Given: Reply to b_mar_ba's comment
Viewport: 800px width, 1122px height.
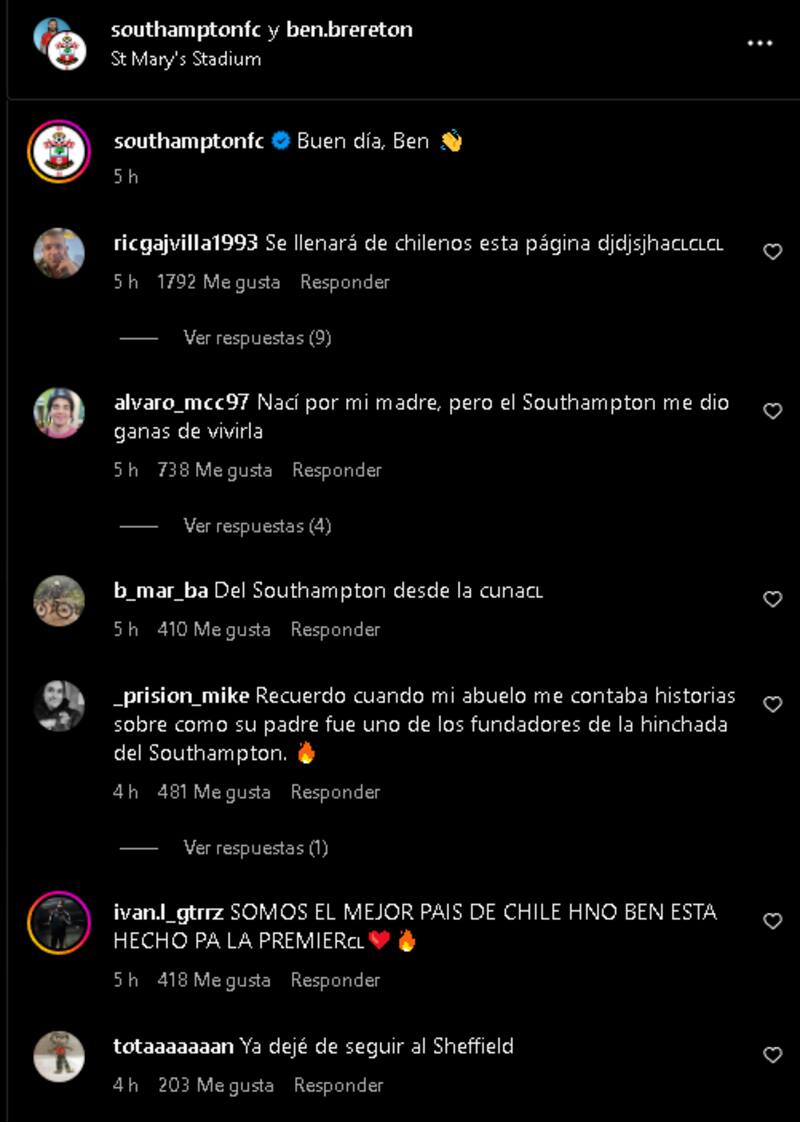Looking at the screenshot, I should pyautogui.click(x=335, y=630).
